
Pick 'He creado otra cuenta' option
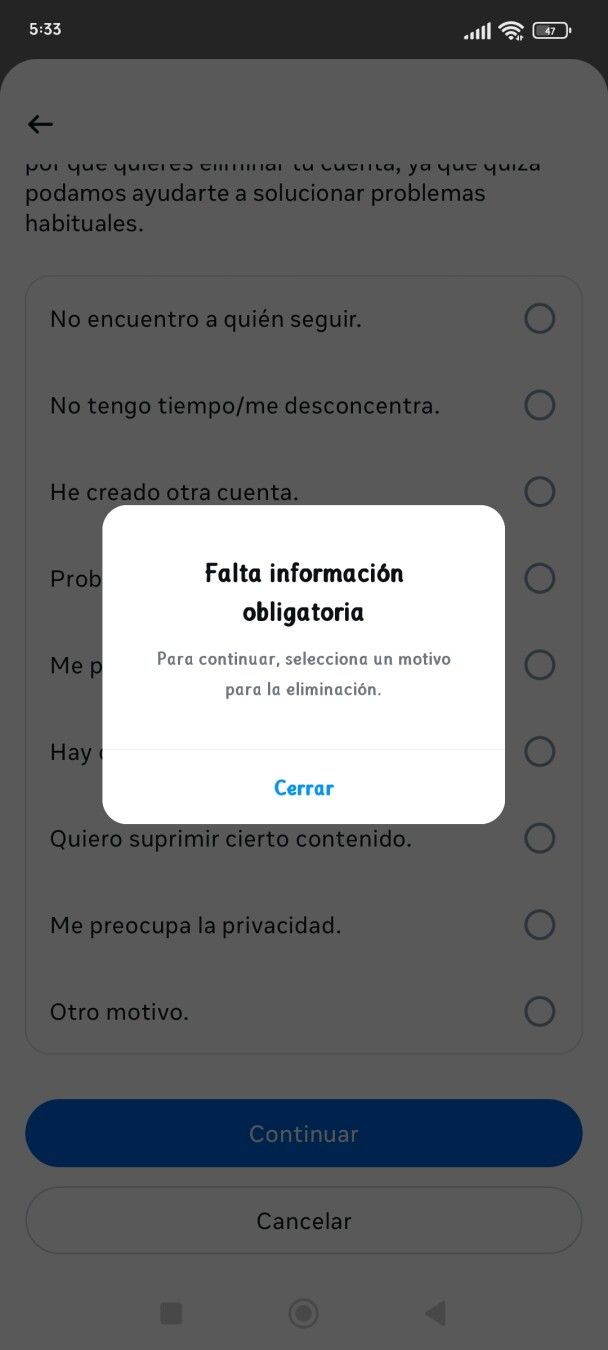click(304, 491)
